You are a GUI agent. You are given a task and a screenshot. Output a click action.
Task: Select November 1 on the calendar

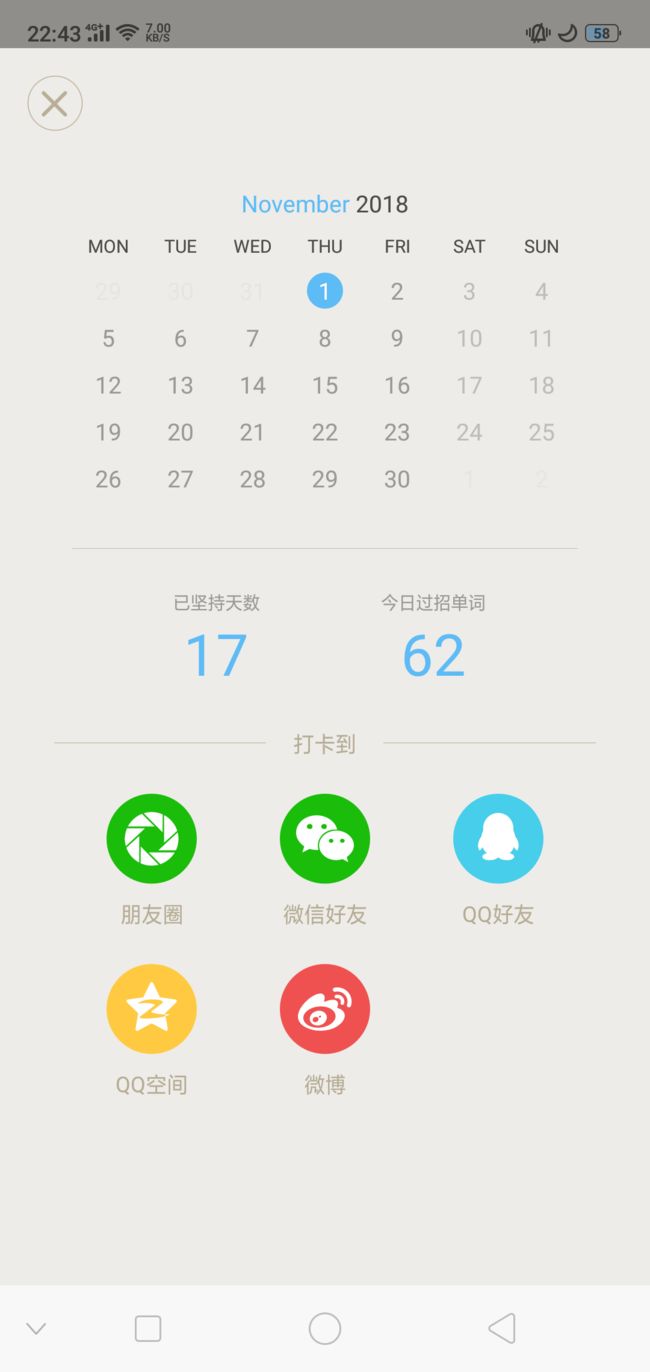tap(325, 291)
